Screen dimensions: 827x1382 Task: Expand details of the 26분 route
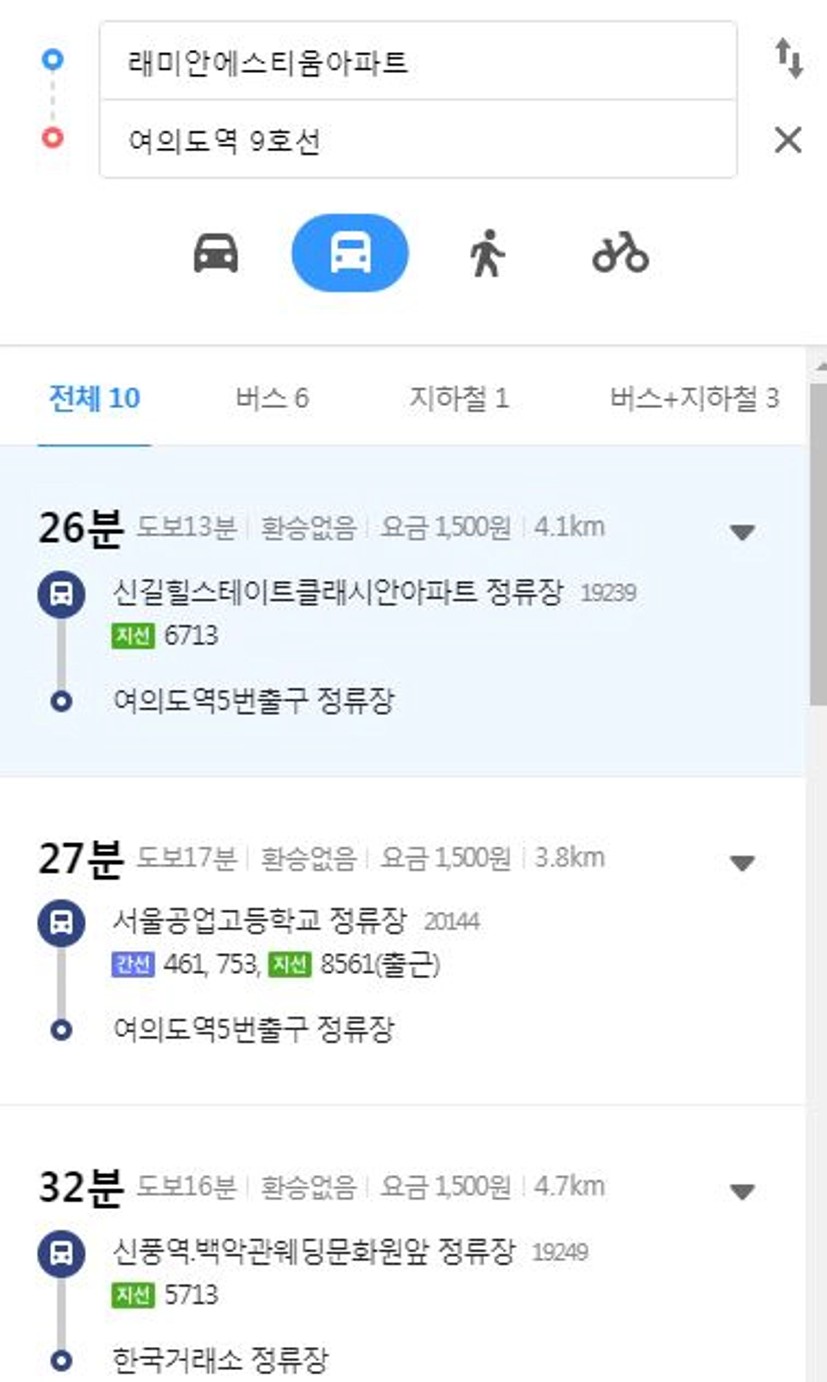742,532
